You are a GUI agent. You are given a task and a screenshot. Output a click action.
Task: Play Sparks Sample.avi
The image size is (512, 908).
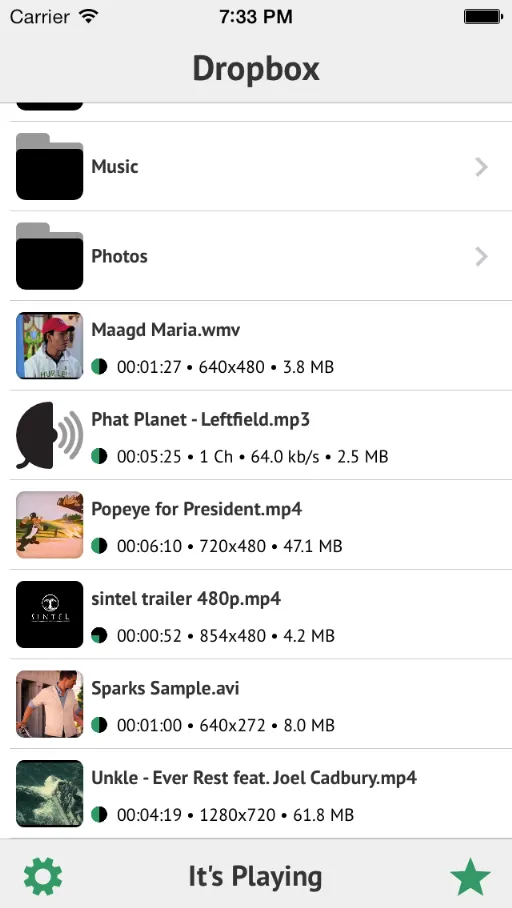[256, 704]
